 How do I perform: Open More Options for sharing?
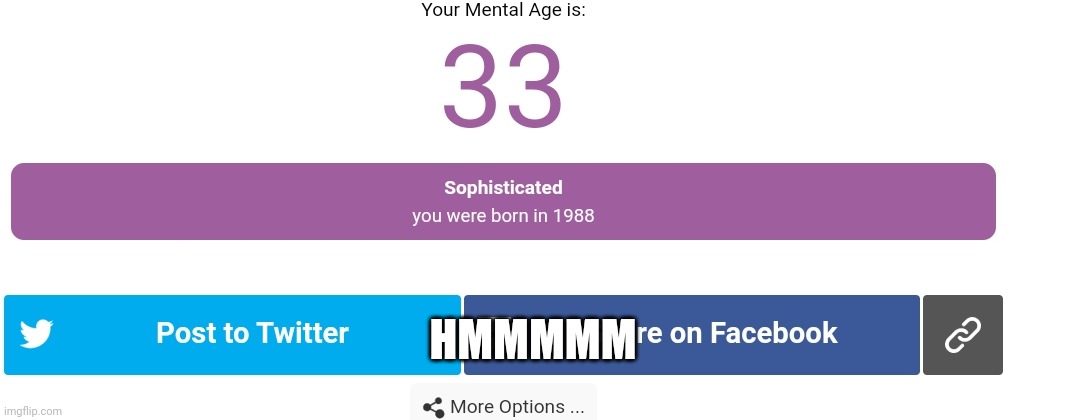coord(503,406)
